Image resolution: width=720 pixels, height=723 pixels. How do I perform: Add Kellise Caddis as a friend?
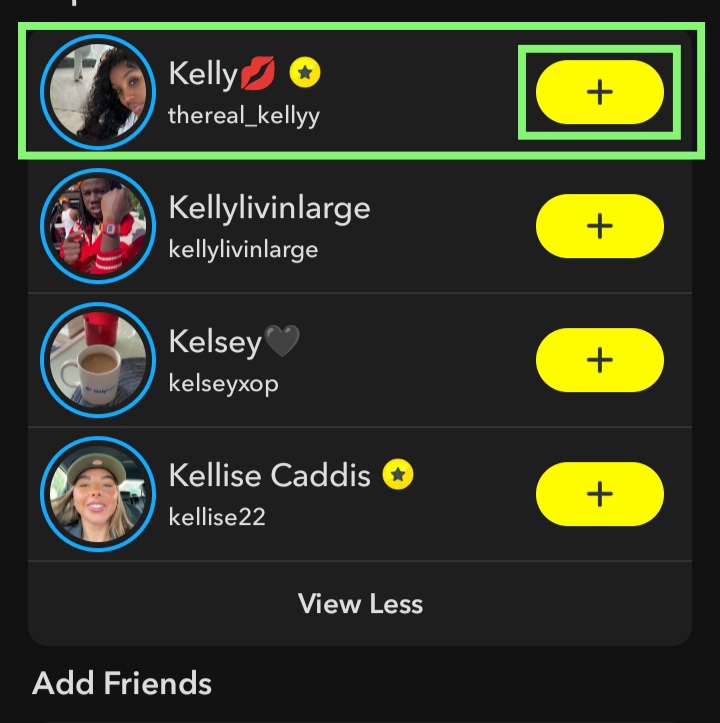tap(599, 494)
